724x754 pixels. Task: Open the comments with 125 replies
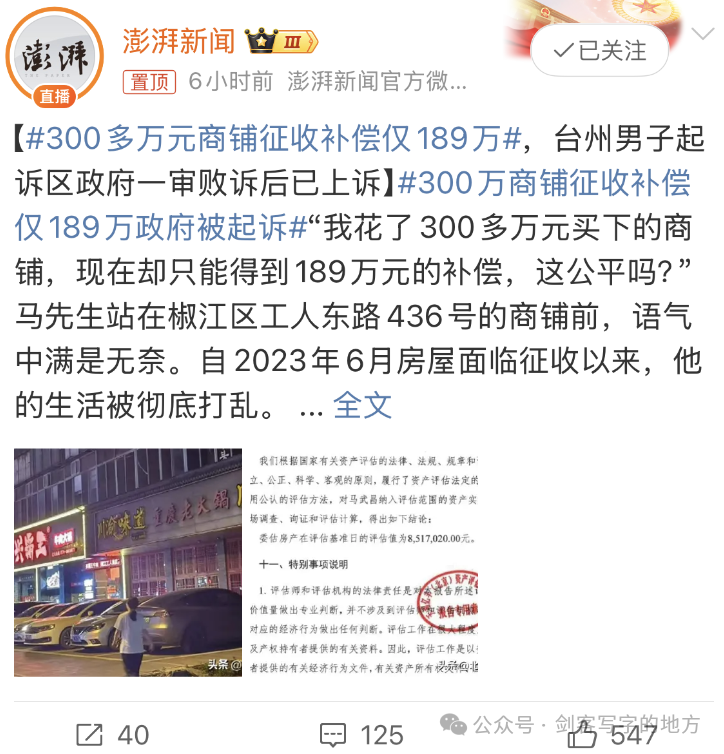(x=361, y=735)
